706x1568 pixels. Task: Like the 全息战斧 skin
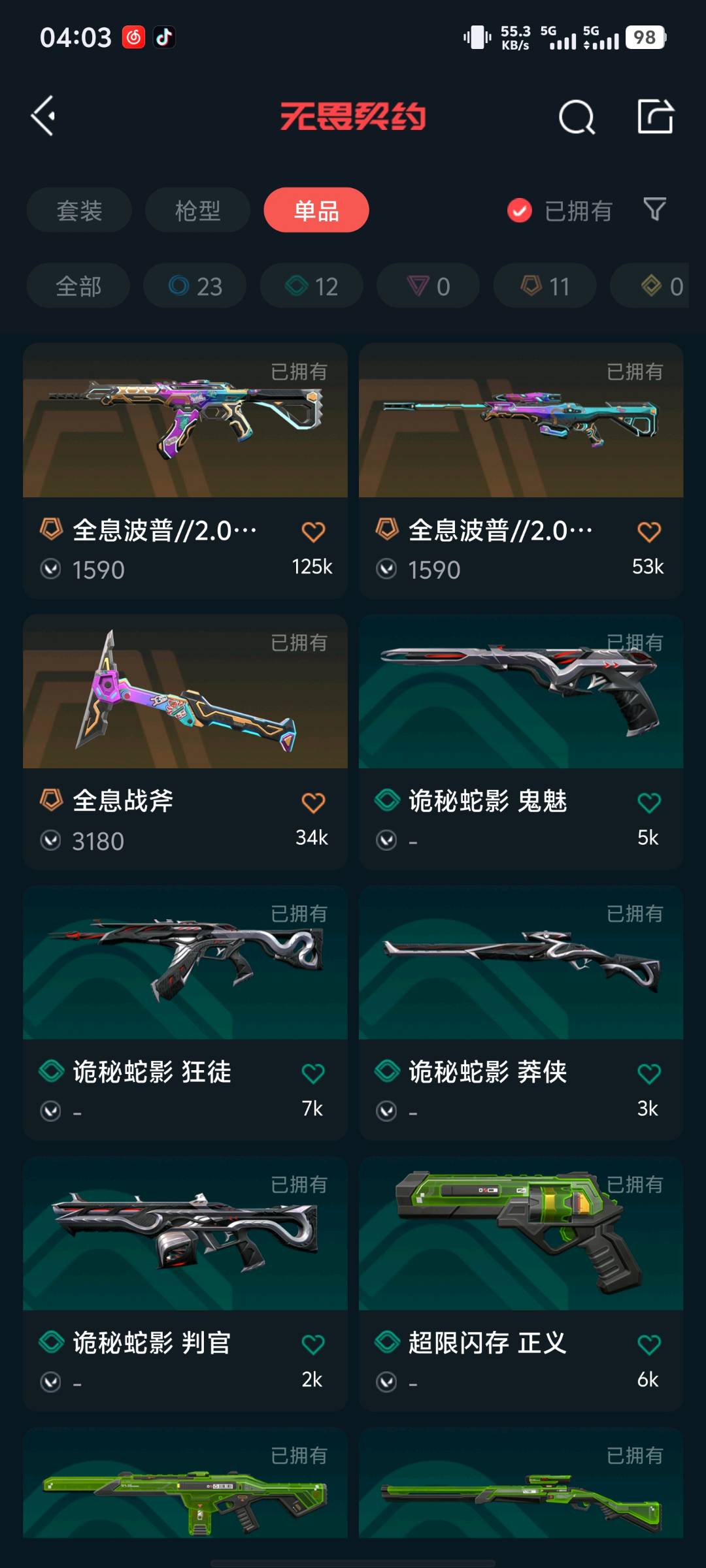(x=313, y=803)
